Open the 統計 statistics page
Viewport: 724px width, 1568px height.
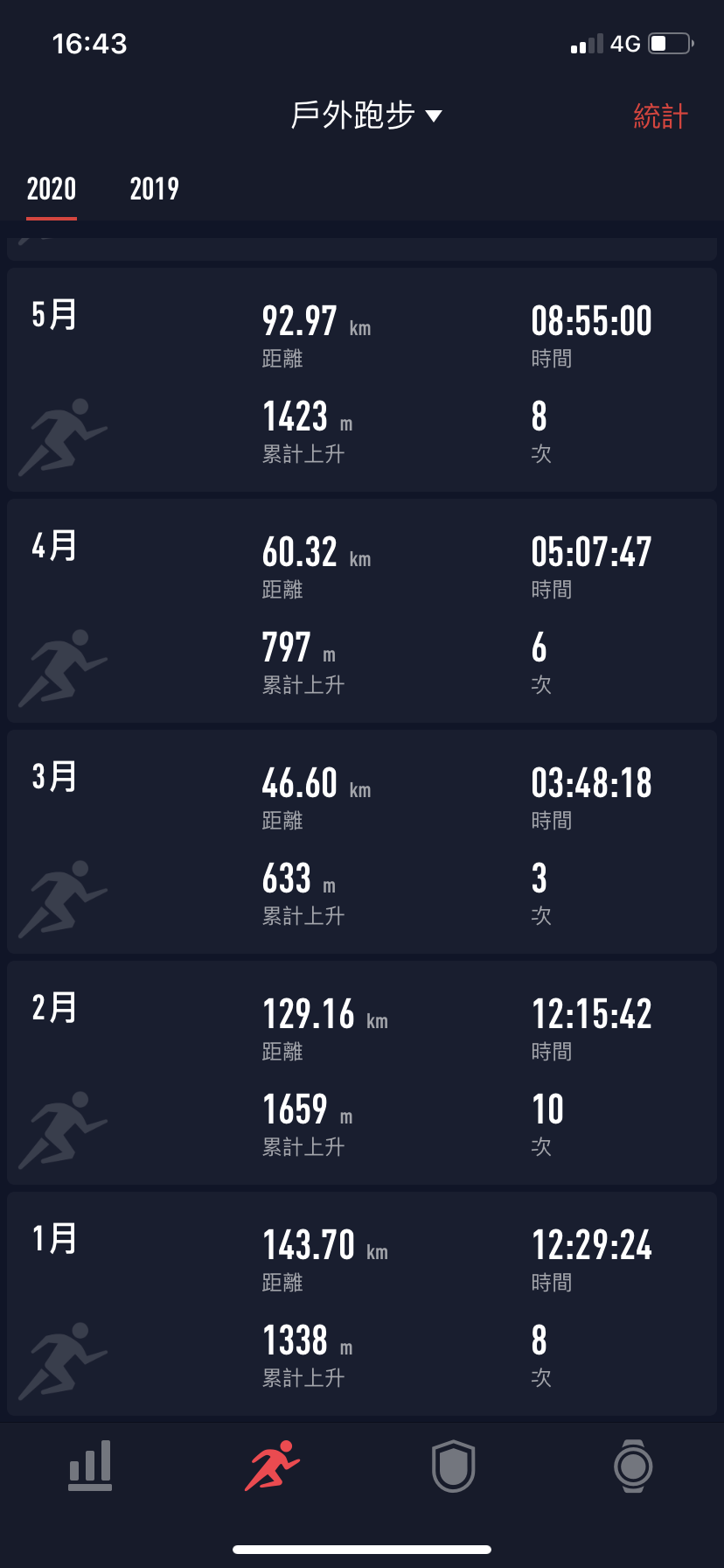660,116
